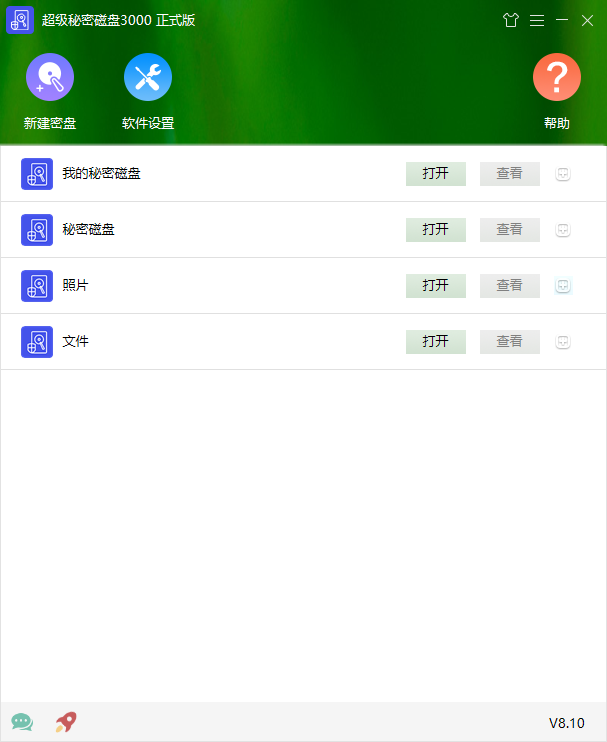
Task: Tap 查看 for 照片 disk
Action: 509,286
